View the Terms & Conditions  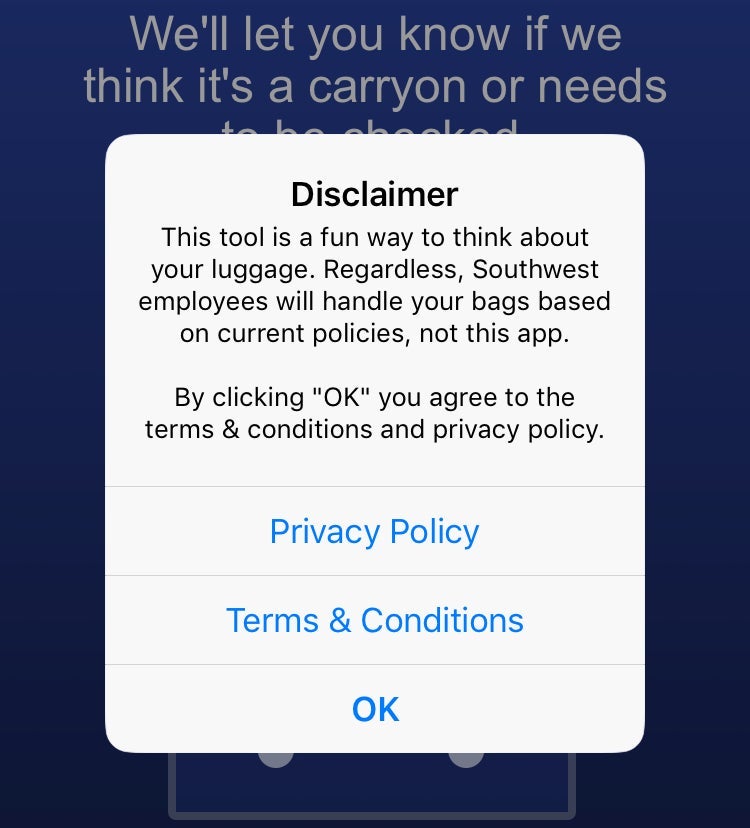coord(374,620)
